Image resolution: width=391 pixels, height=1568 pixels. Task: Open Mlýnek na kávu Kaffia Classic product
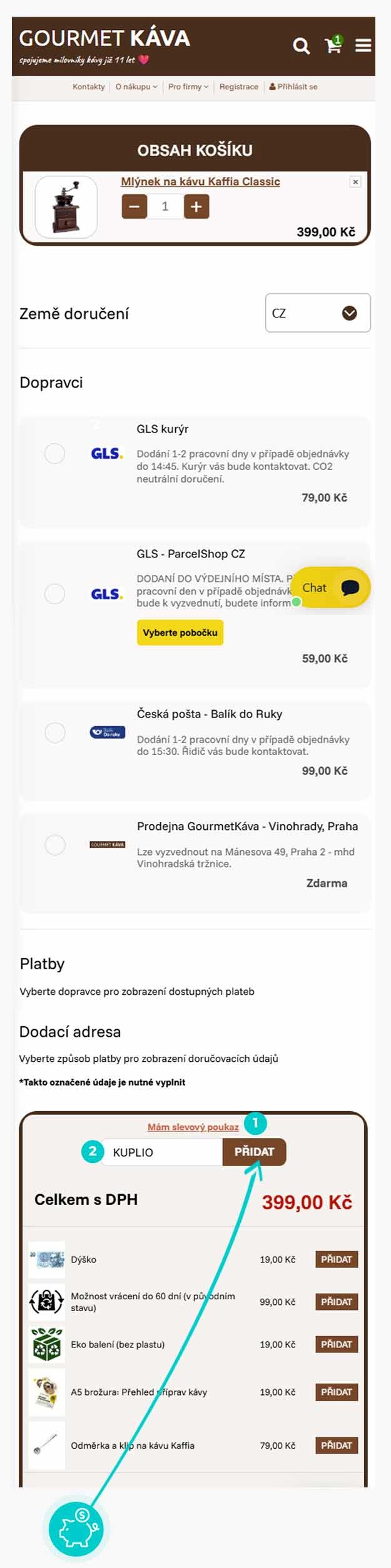pyautogui.click(x=200, y=182)
